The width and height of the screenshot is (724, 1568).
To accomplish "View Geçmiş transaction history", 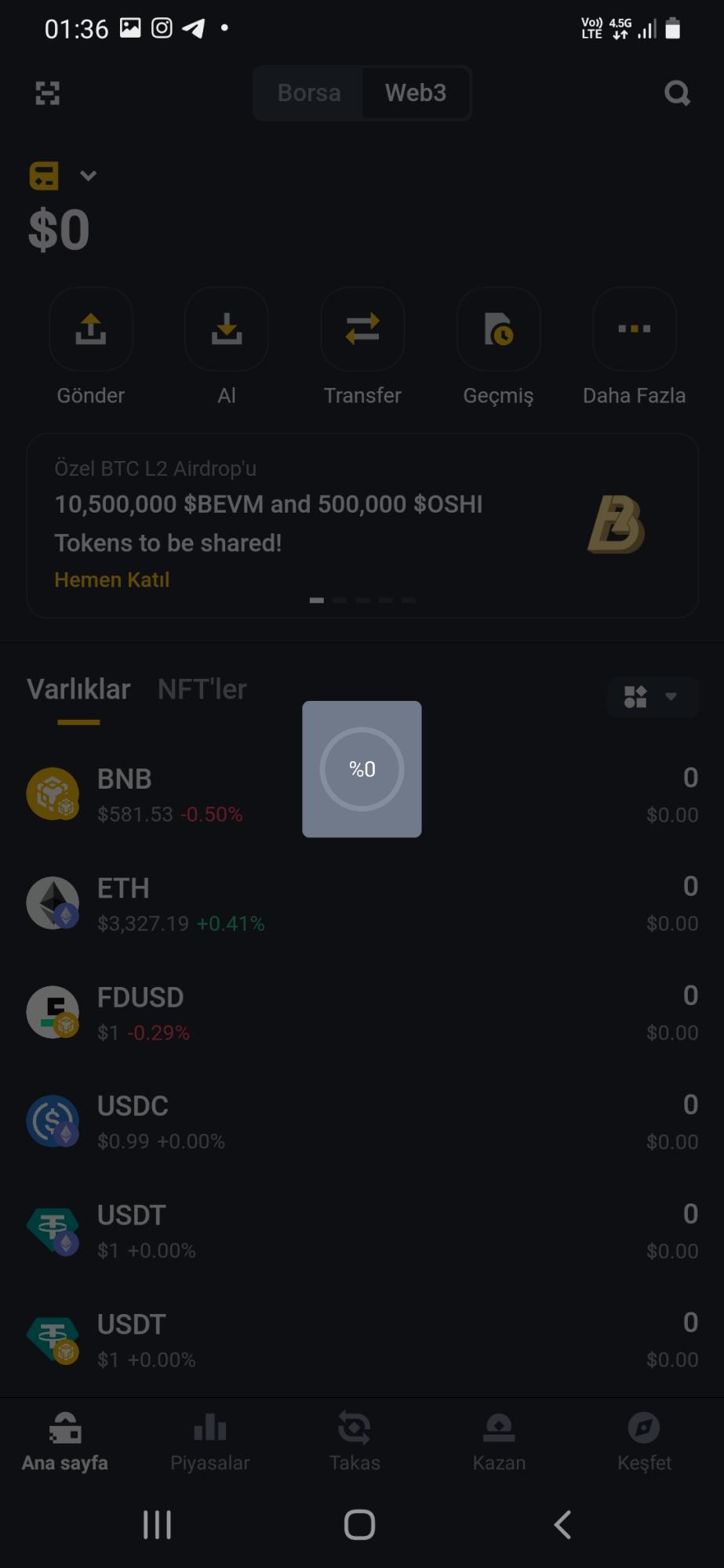I will (498, 329).
